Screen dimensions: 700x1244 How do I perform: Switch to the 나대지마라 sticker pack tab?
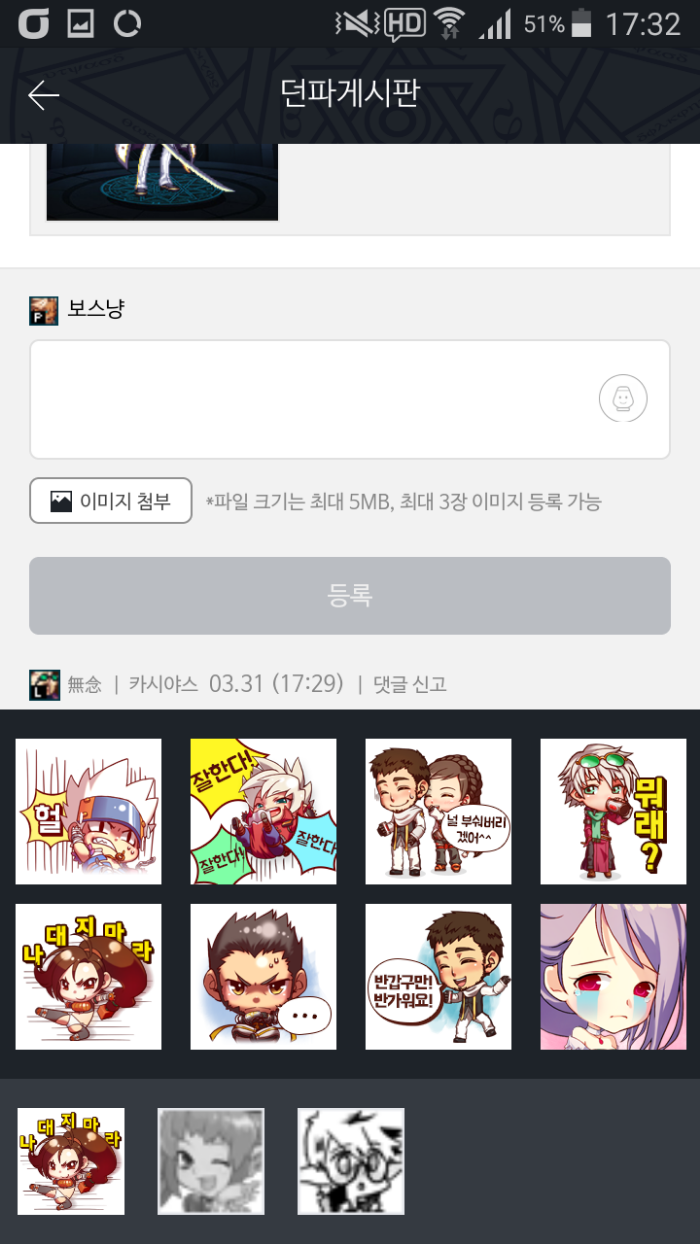pyautogui.click(x=71, y=1161)
